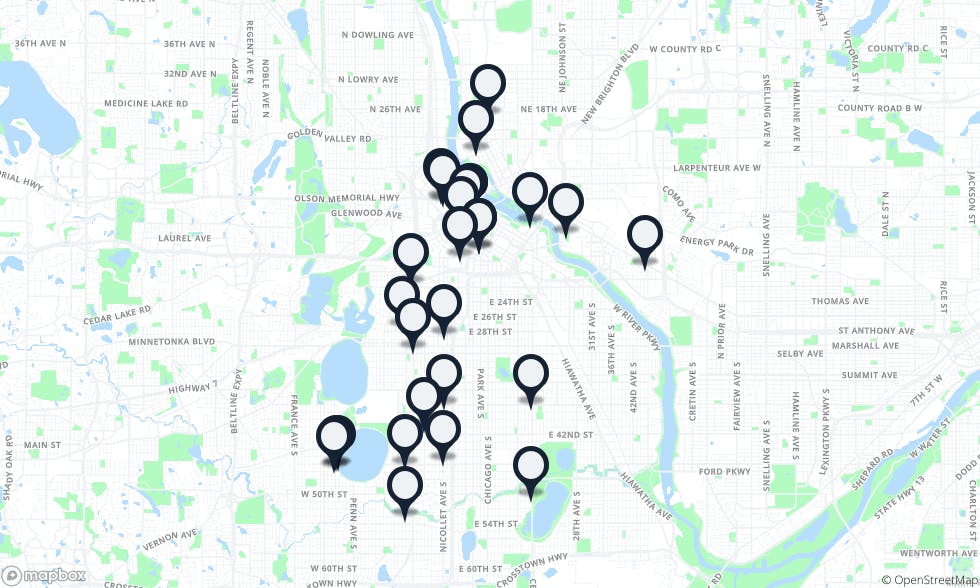Screen dimensions: 980x588
Task: Open the pin left of E 24th St label
Action: point(443,303)
